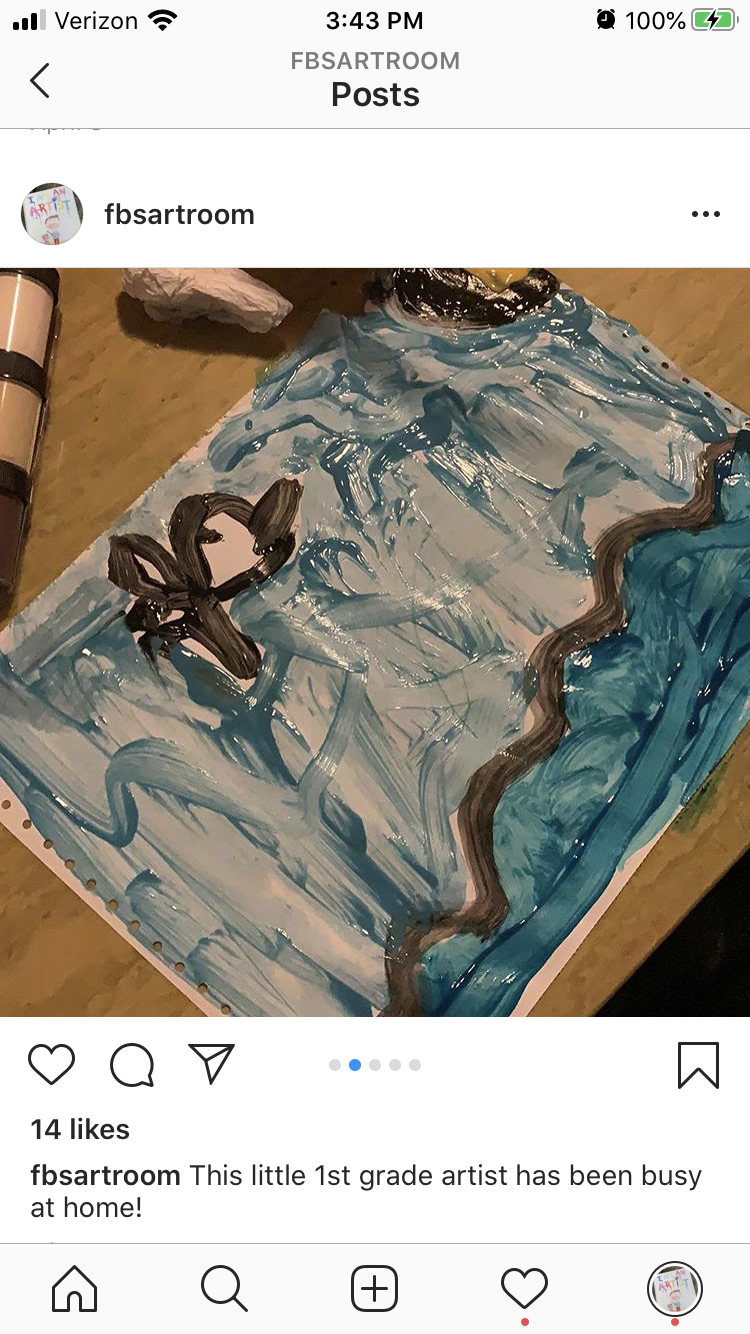Open the fbsartroom username above the post

pyautogui.click(x=179, y=214)
